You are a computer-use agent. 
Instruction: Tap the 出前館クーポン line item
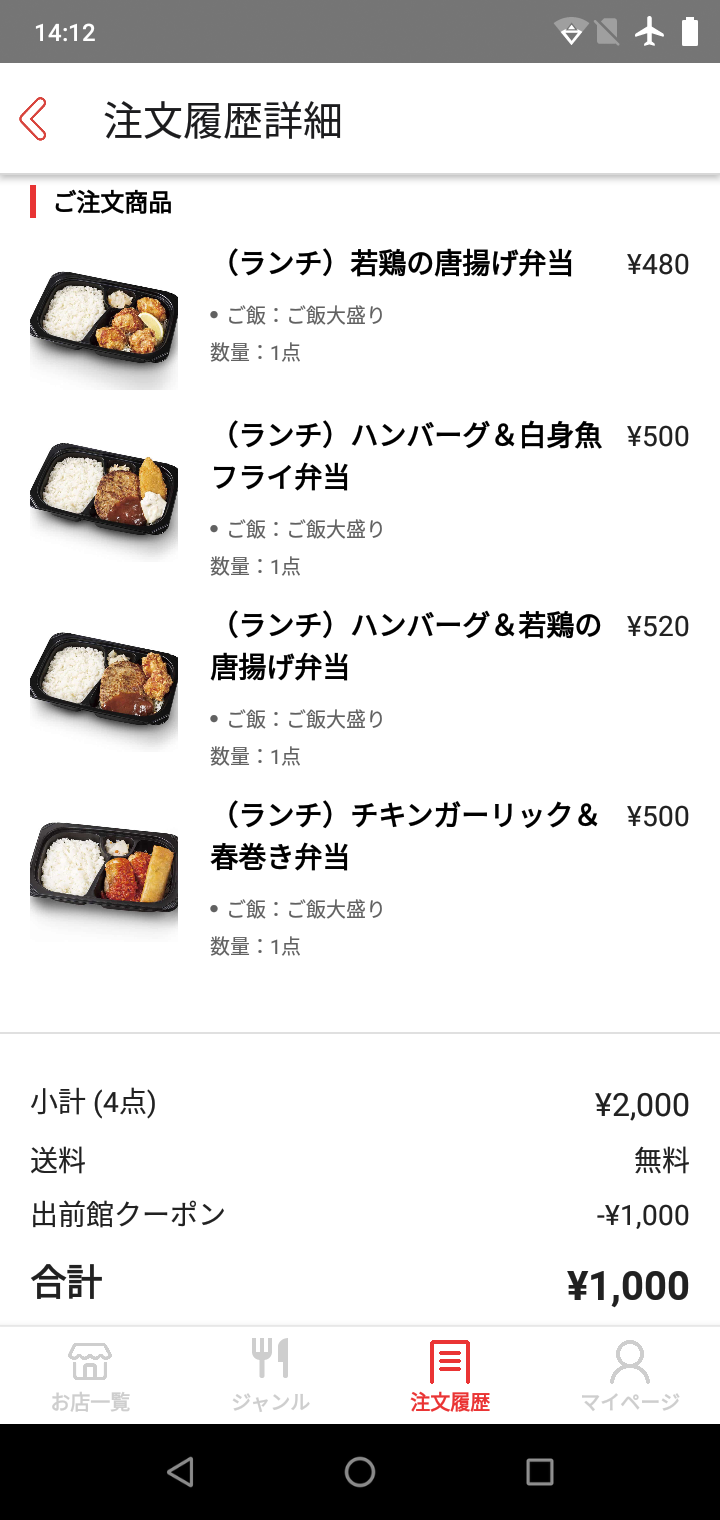click(x=120, y=1214)
